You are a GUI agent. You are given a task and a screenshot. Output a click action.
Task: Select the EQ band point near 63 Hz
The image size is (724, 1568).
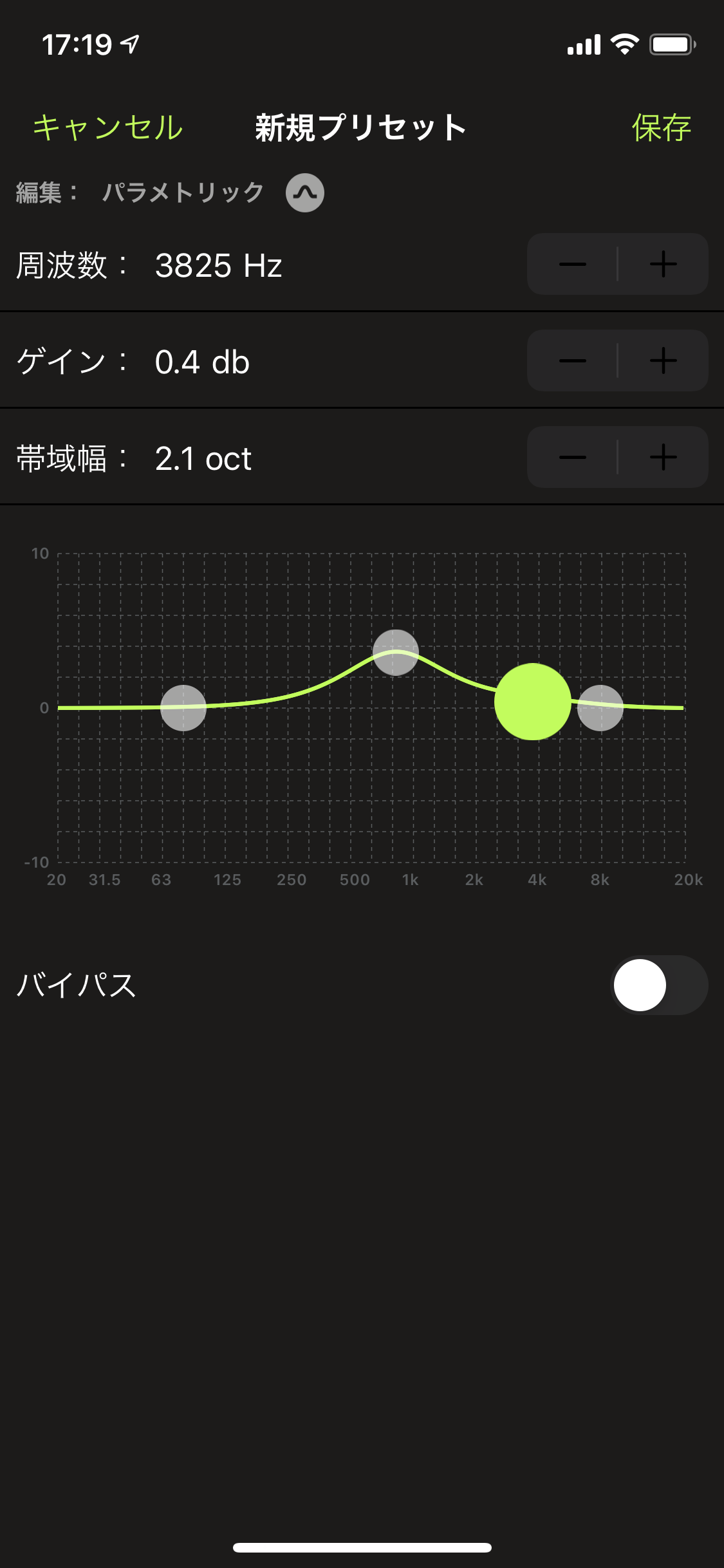click(x=183, y=708)
